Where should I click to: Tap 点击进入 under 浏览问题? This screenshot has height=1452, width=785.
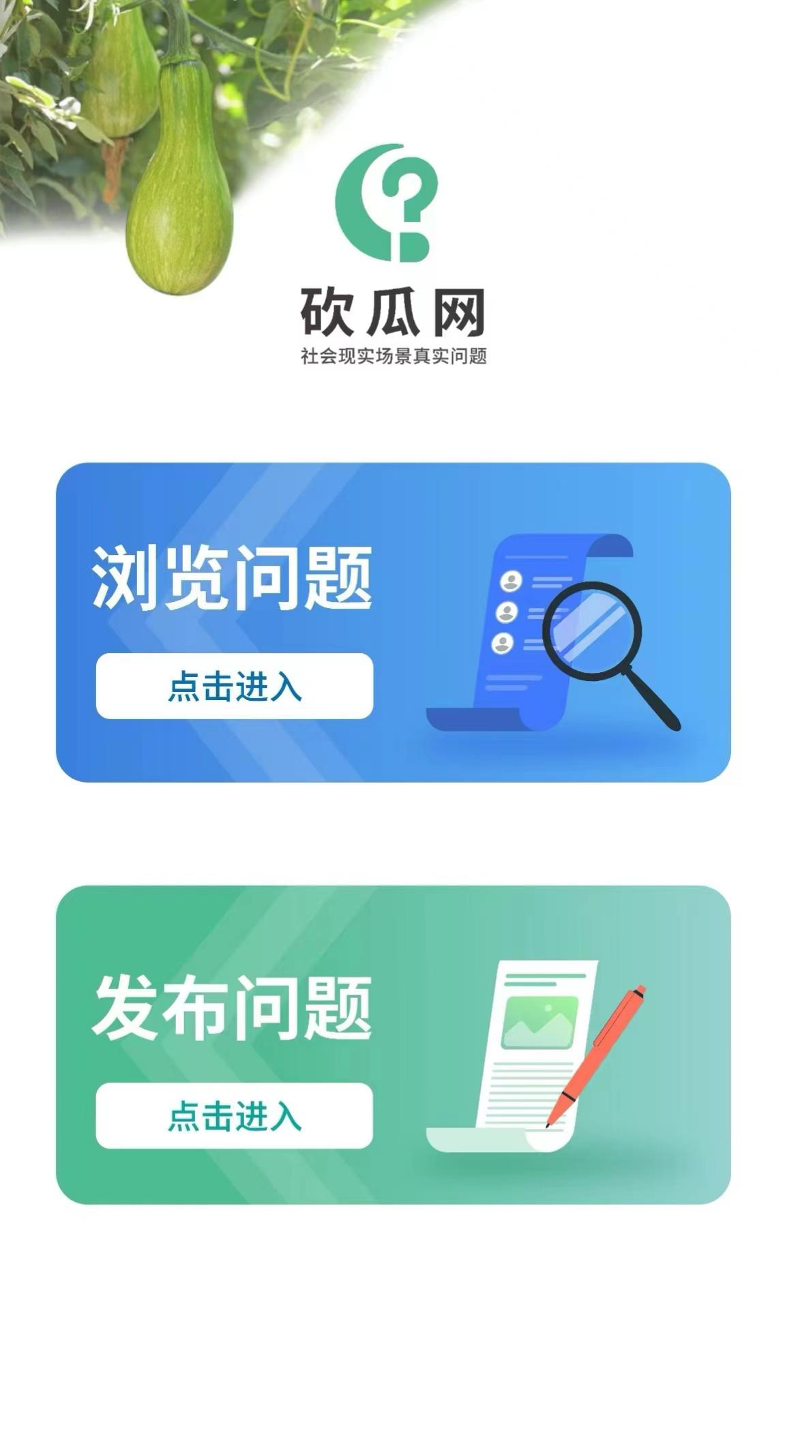234,686
